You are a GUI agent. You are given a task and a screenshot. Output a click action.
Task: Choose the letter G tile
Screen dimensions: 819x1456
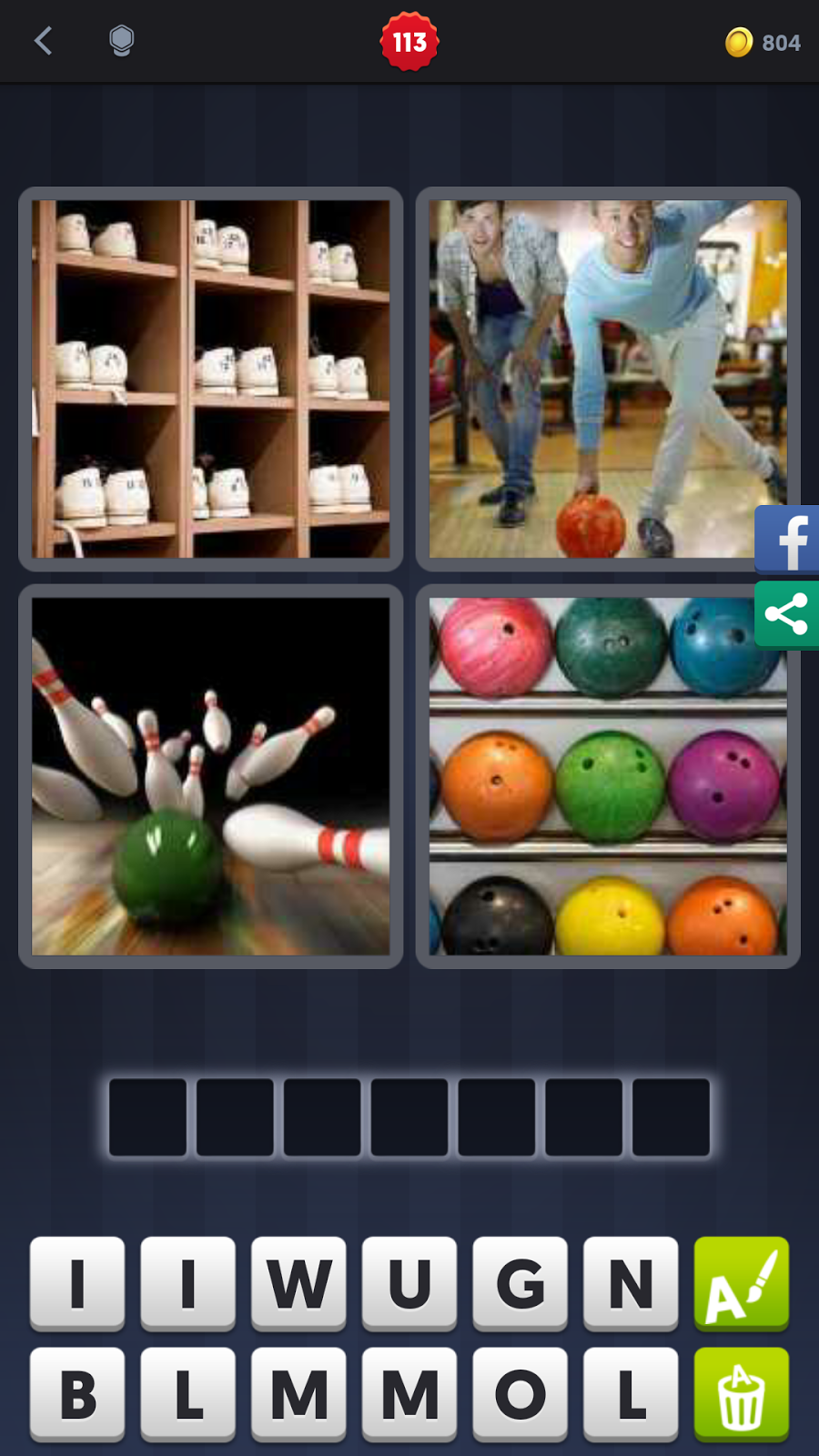pos(520,1283)
